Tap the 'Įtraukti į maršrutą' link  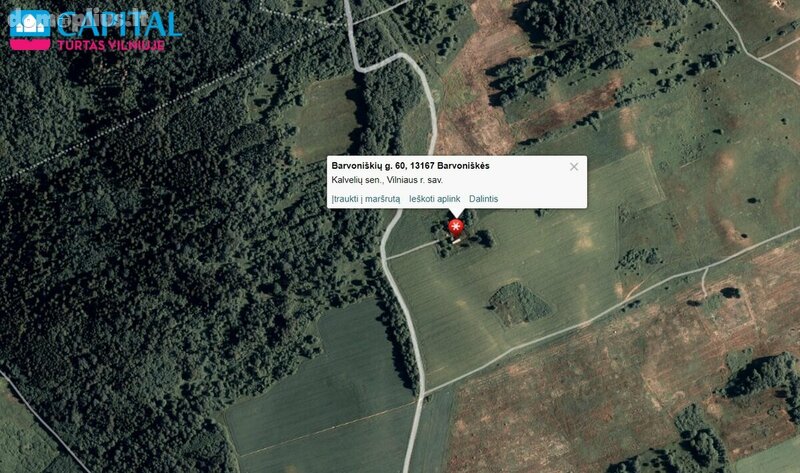pyautogui.click(x=365, y=199)
